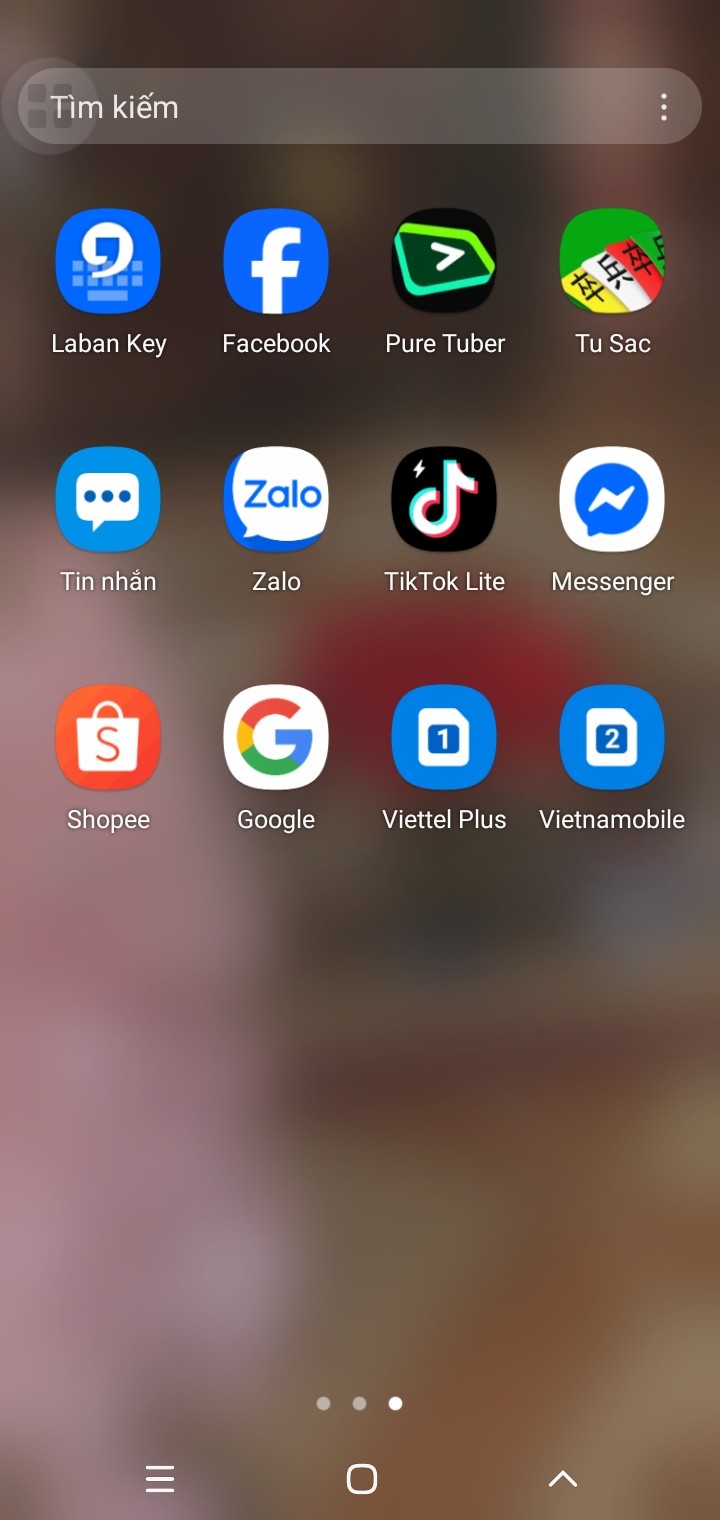Screen dimensions: 720x1520
Task: Launch the Tu Sac game
Action: [x=612, y=261]
